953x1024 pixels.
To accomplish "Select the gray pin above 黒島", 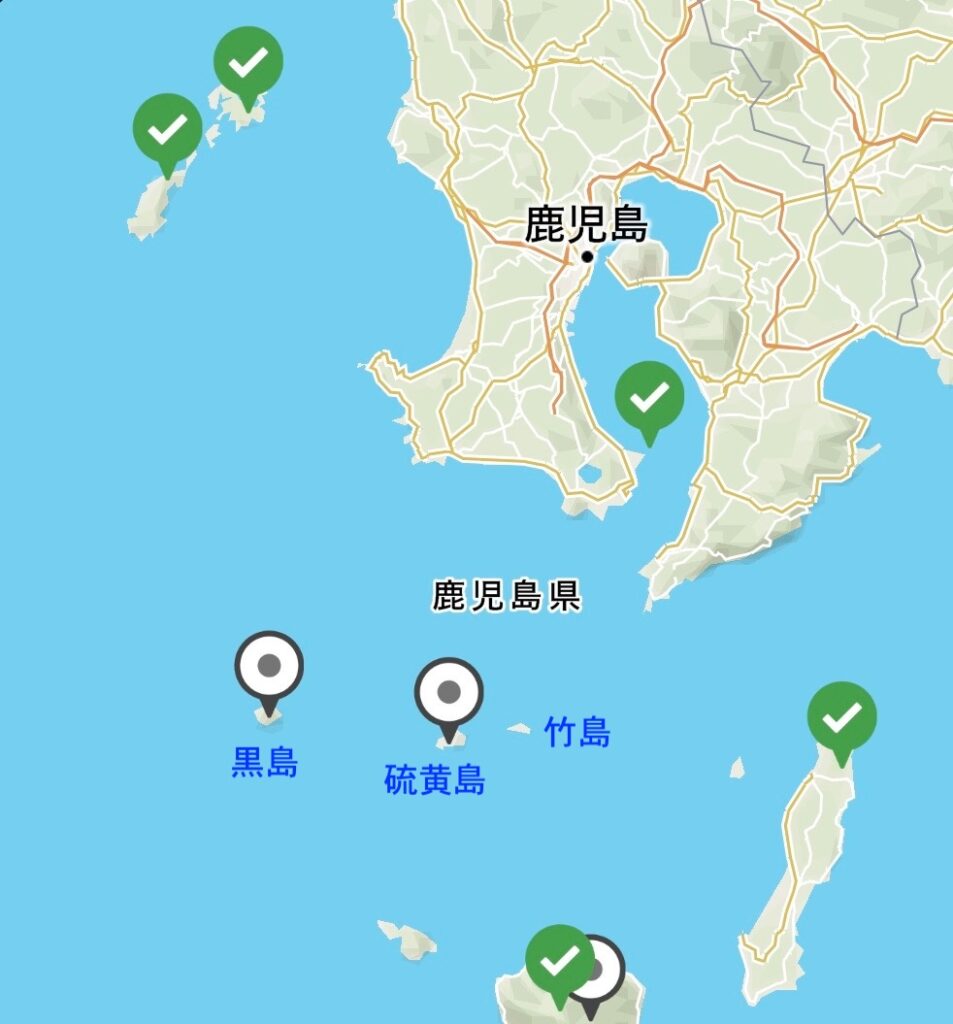I will click(x=269, y=666).
